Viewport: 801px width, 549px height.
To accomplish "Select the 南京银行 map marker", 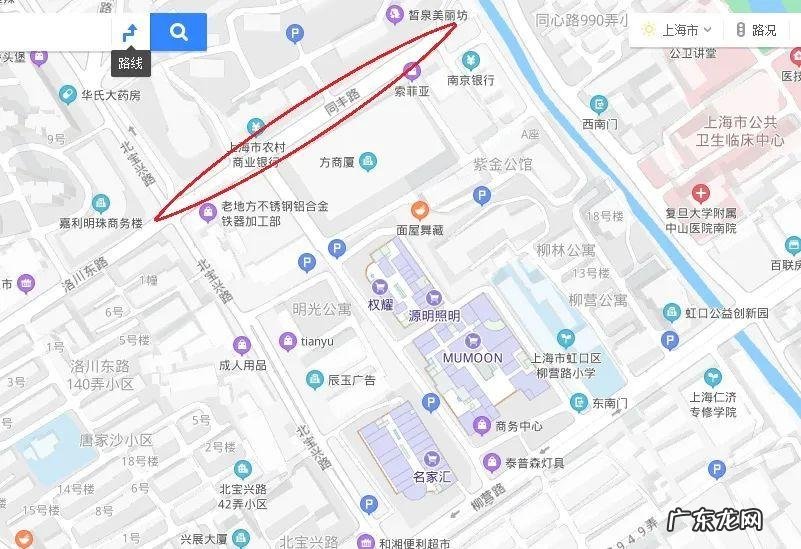I will click(469, 58).
